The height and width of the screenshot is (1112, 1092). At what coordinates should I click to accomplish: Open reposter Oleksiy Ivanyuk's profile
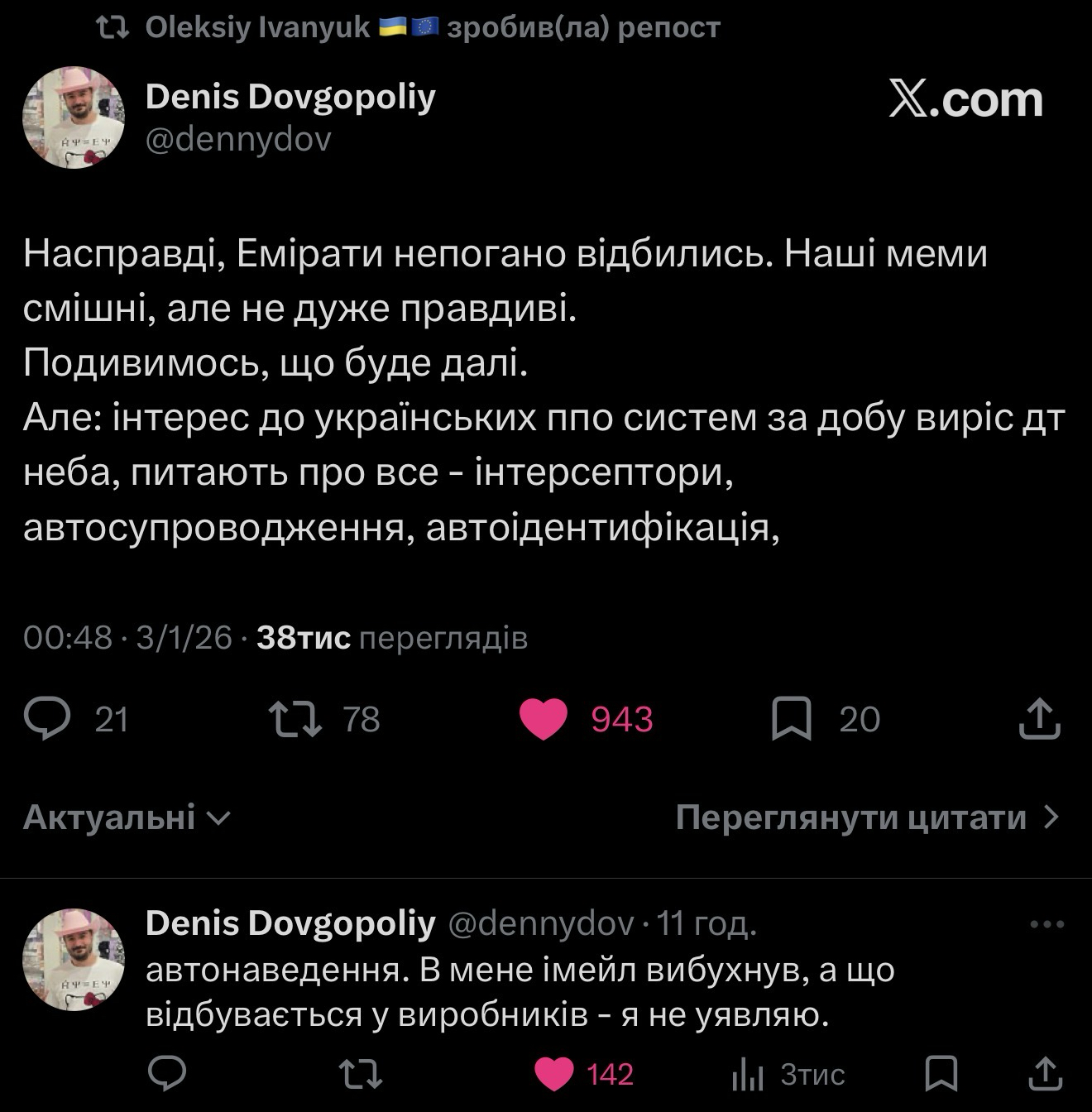(257, 28)
